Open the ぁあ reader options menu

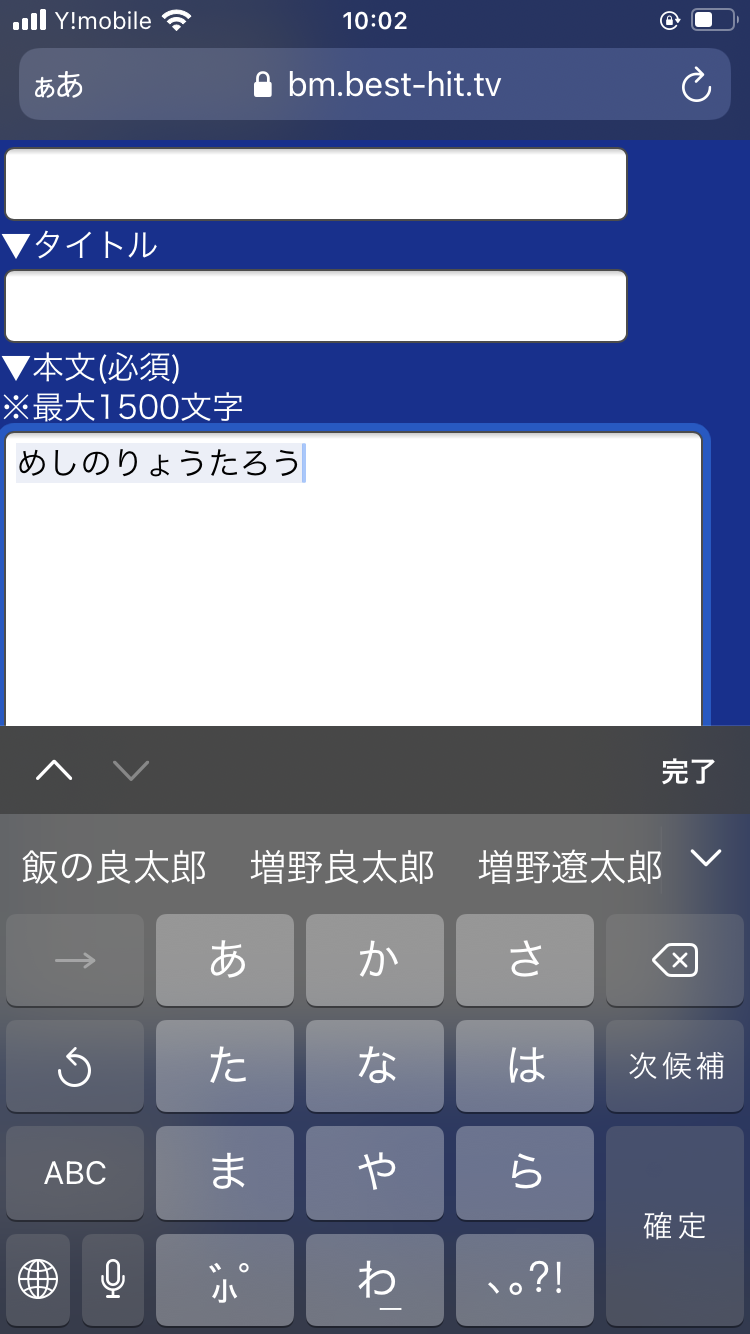(x=58, y=85)
